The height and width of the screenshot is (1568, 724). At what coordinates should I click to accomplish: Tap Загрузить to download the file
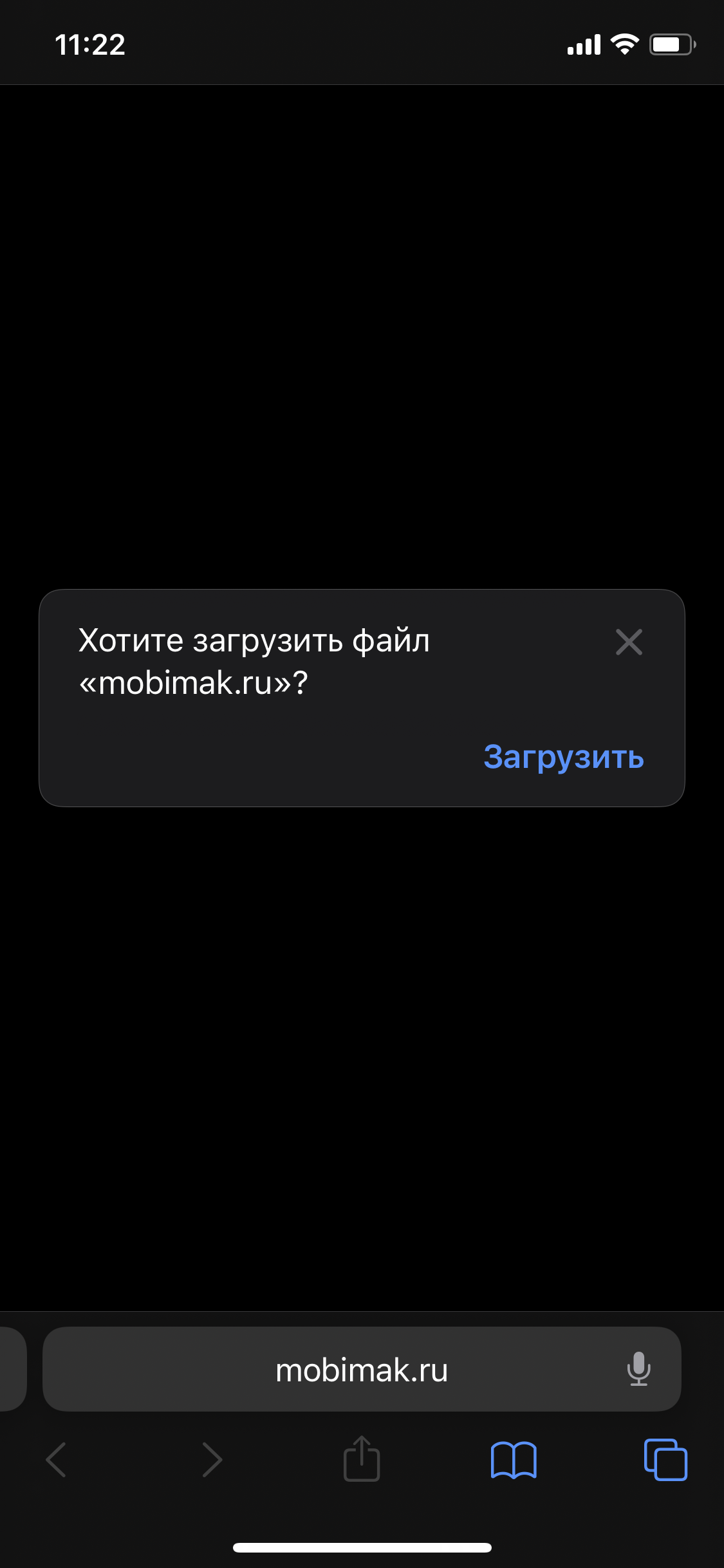pos(563,757)
